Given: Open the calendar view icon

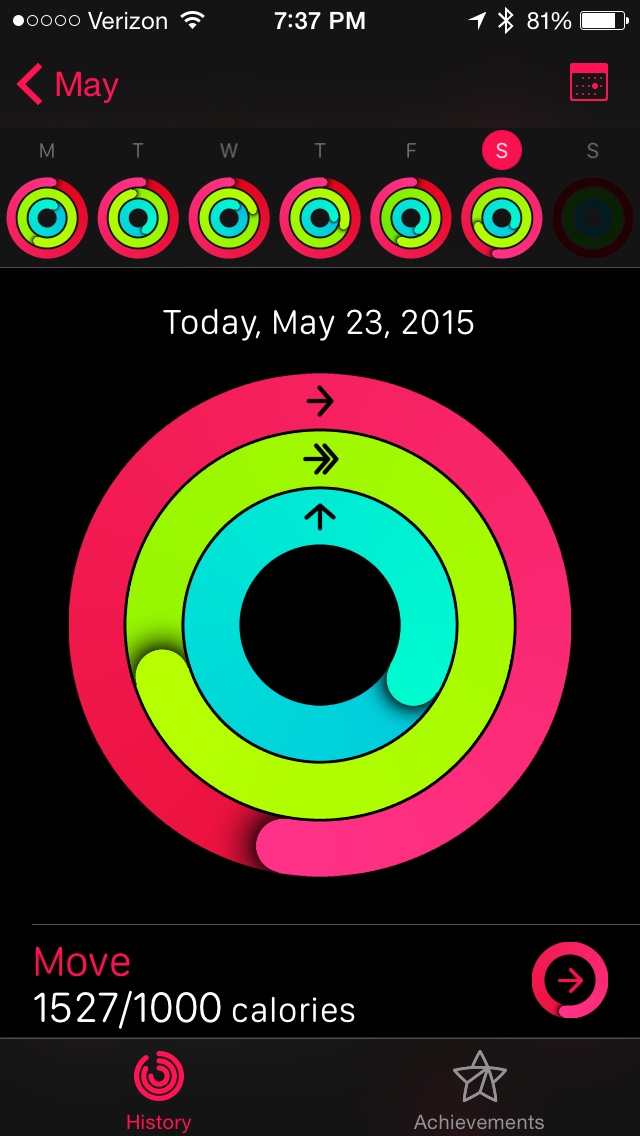Looking at the screenshot, I should (588, 84).
